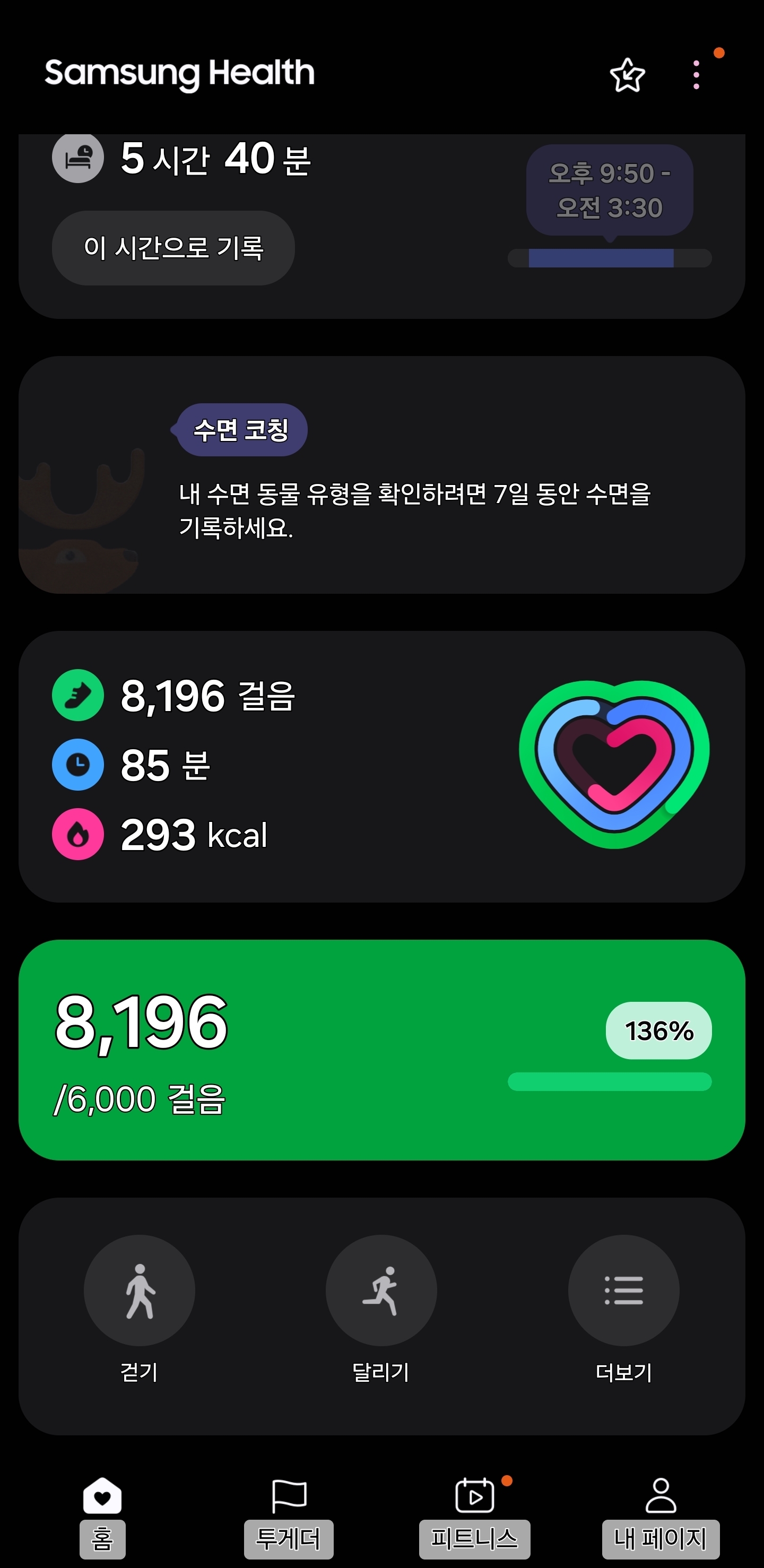Viewport: 764px width, 1568px height.
Task: Open 더보기 exercise list
Action: 623,1290
